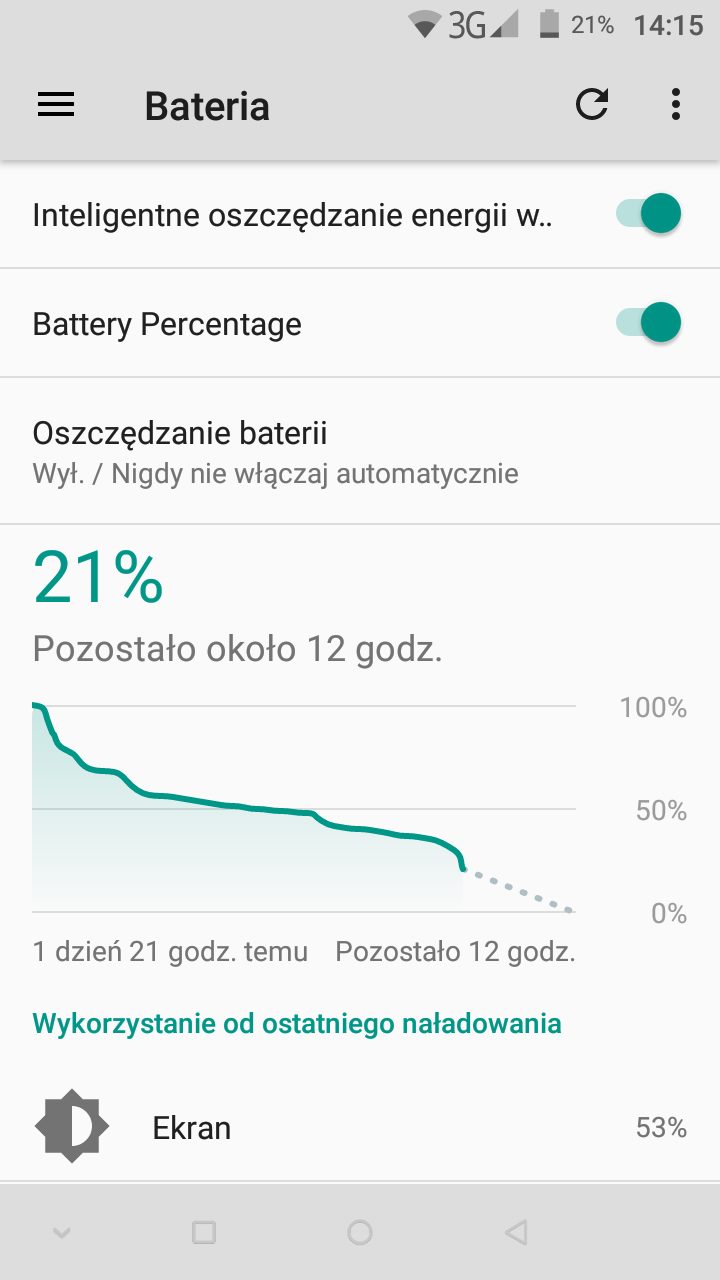Toggle Inteligentne oszczędzanie energii switch

tap(649, 214)
